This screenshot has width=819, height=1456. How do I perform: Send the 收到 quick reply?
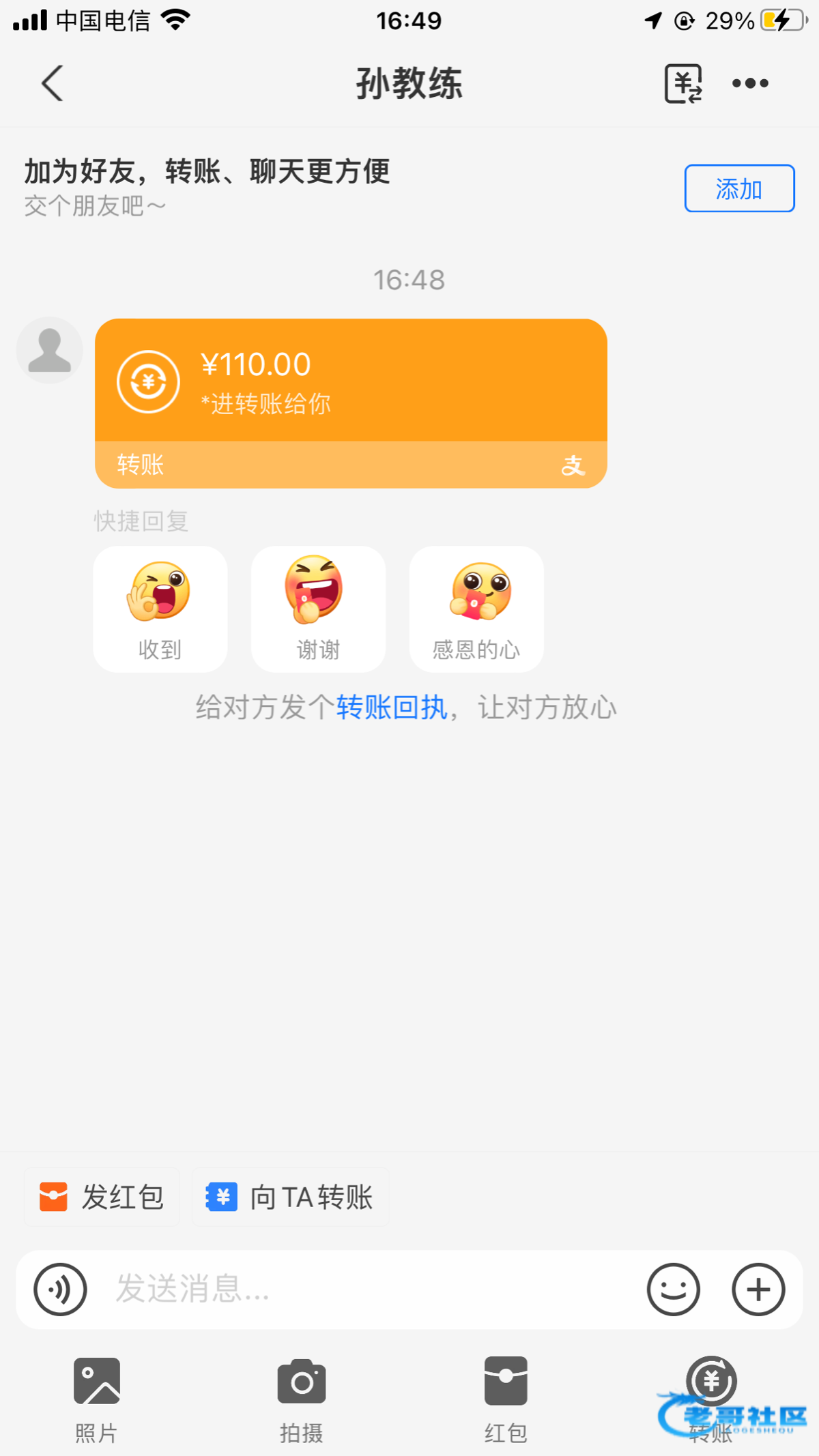click(x=160, y=609)
